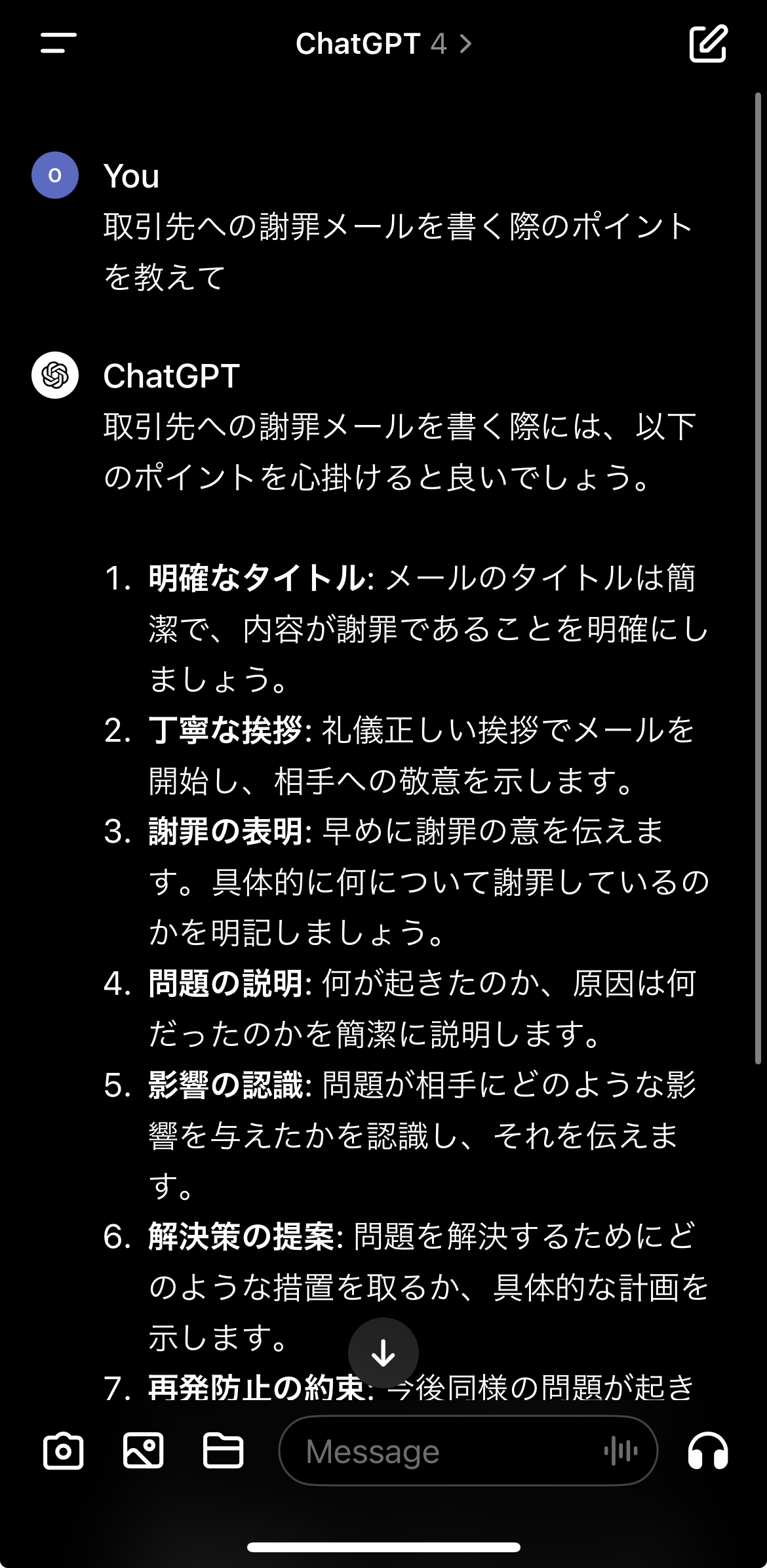Expand the chevron next to ChatGPT 4
The height and width of the screenshot is (1568, 767).
[x=465, y=45]
